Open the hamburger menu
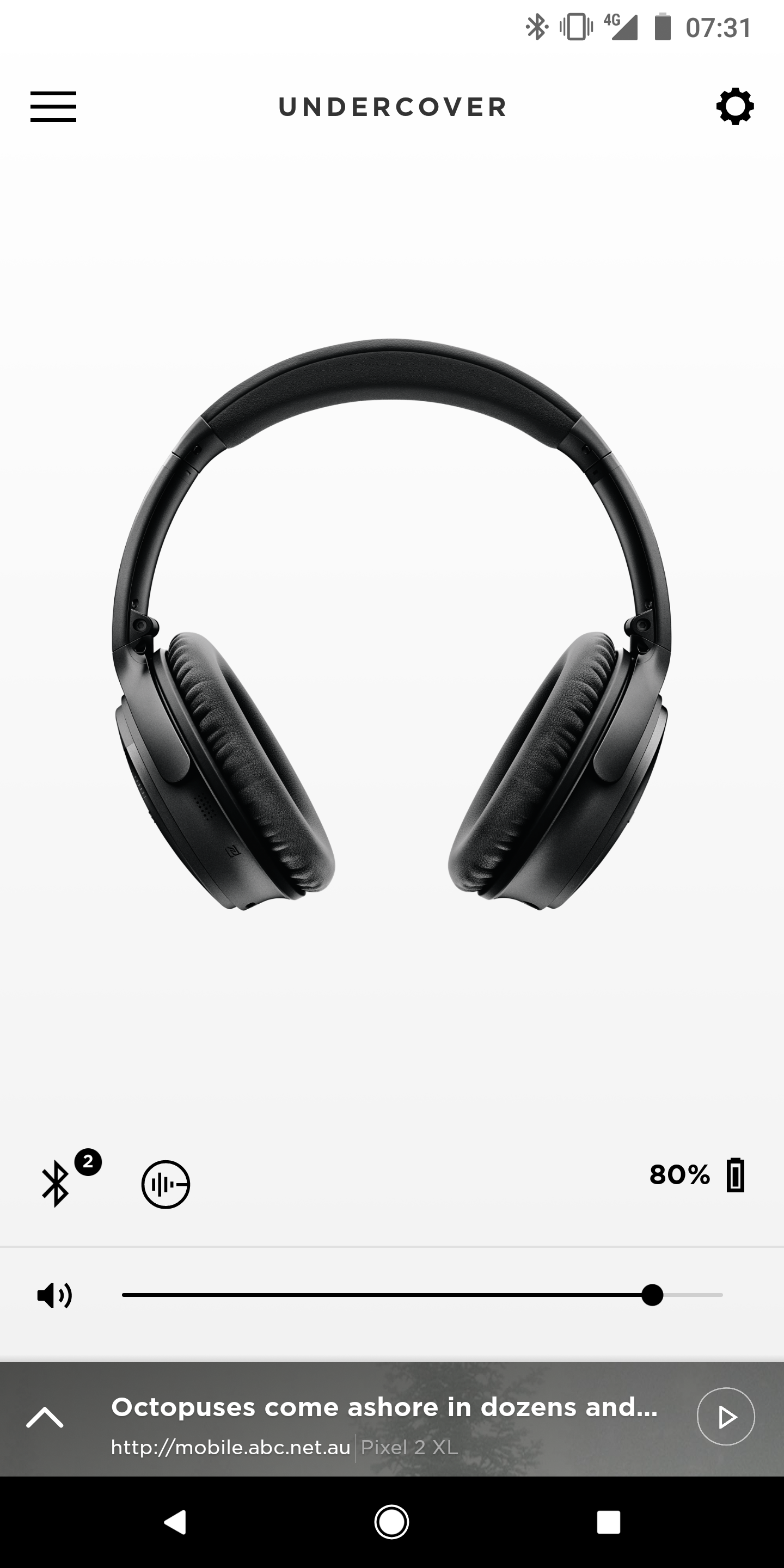The image size is (784, 1568). tap(53, 107)
